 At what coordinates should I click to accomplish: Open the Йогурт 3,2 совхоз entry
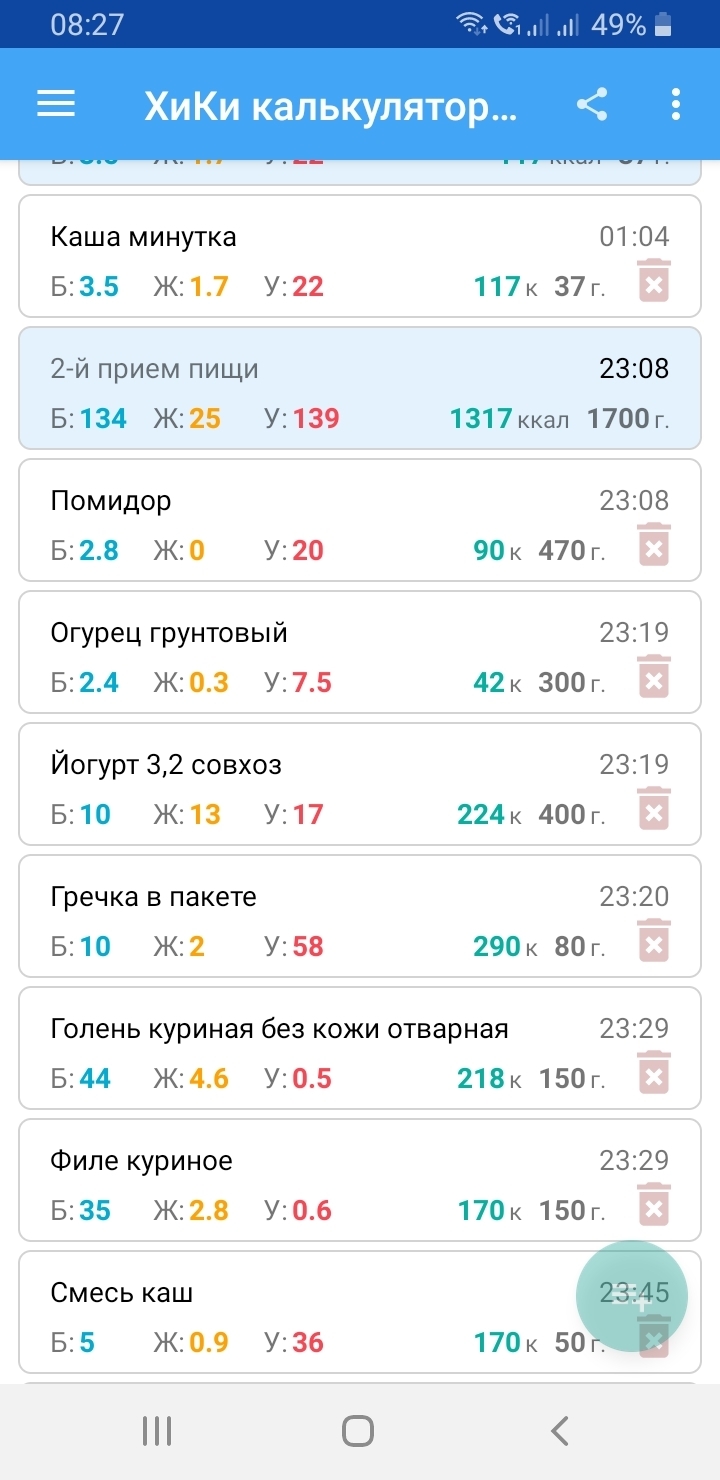coord(300,784)
